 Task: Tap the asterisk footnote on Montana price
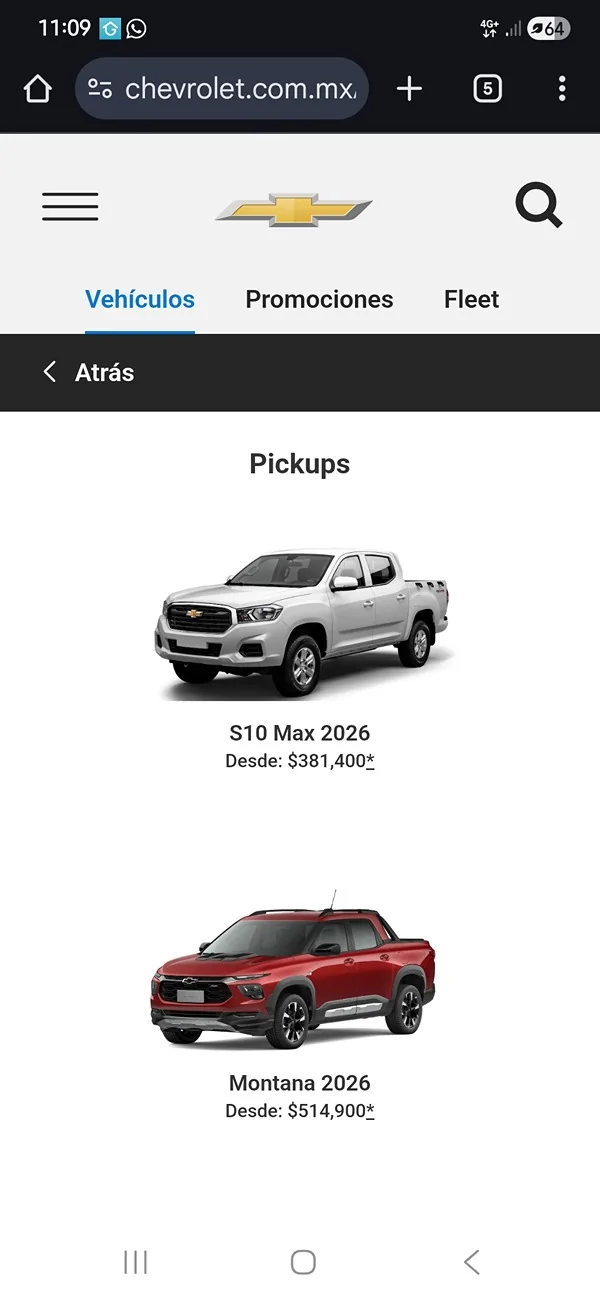(x=370, y=1111)
